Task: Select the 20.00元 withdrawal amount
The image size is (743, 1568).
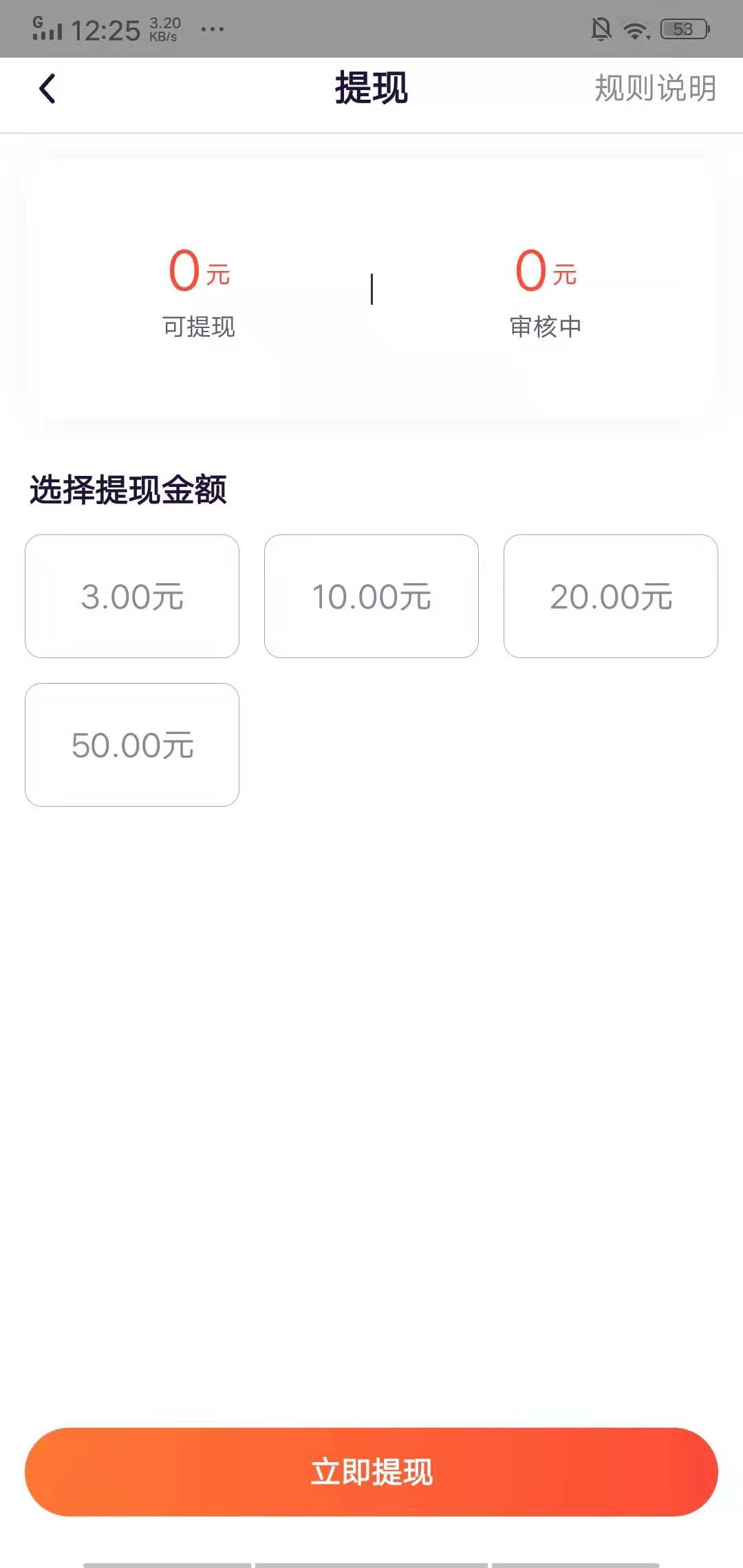Action: (x=611, y=596)
